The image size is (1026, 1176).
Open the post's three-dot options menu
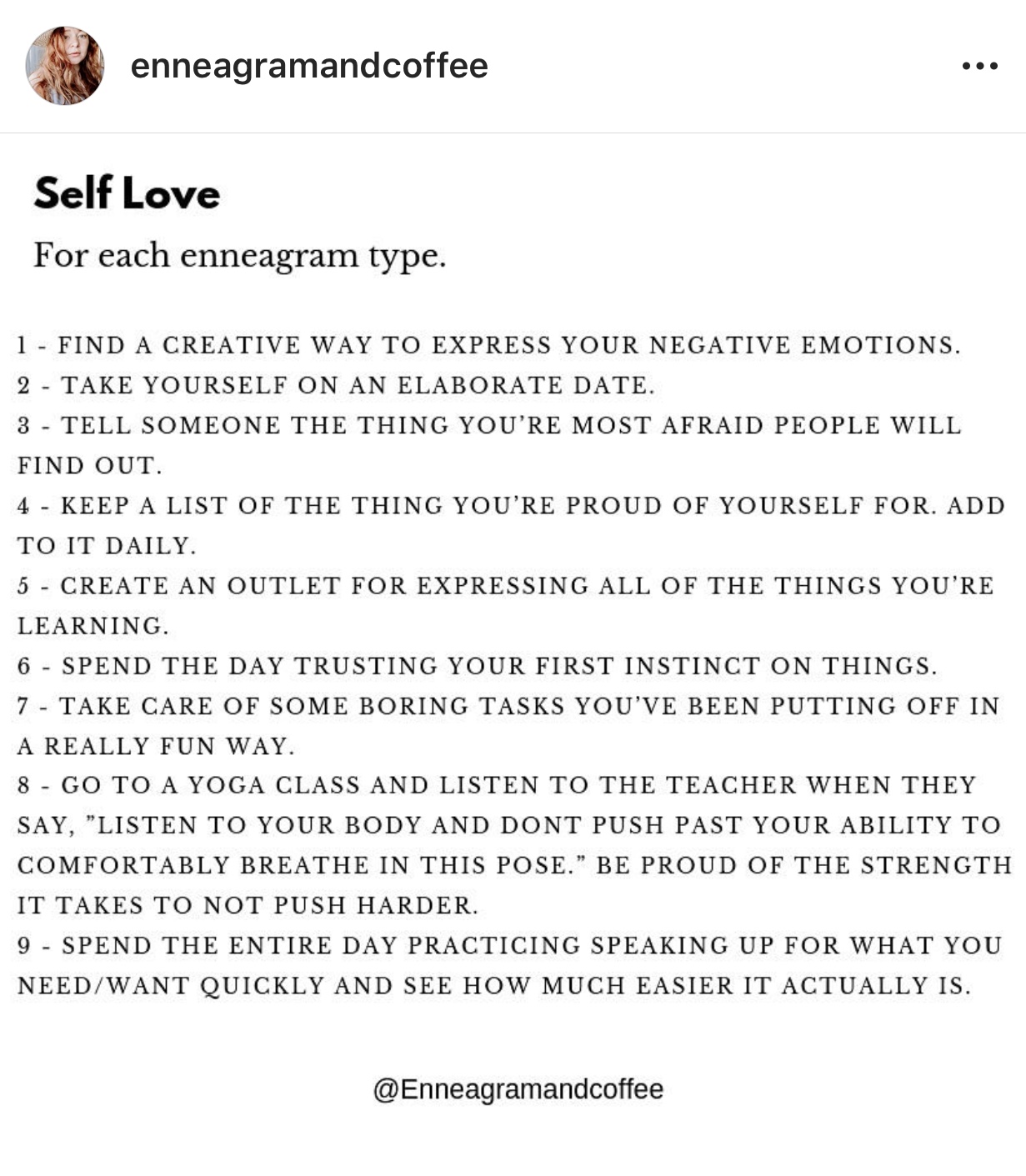tap(979, 66)
